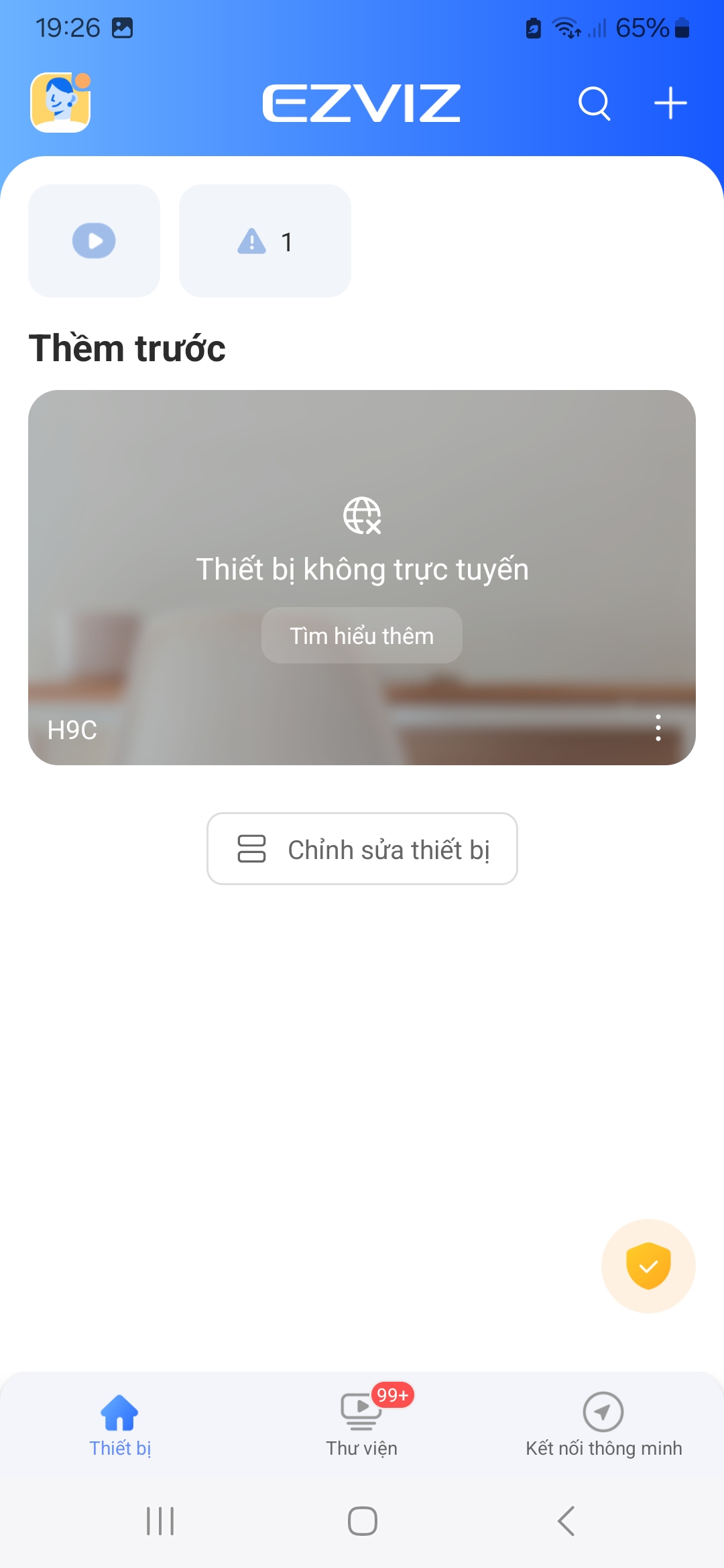
Task: Tap Chỉnh sửa thiết bị button
Action: [x=362, y=849]
